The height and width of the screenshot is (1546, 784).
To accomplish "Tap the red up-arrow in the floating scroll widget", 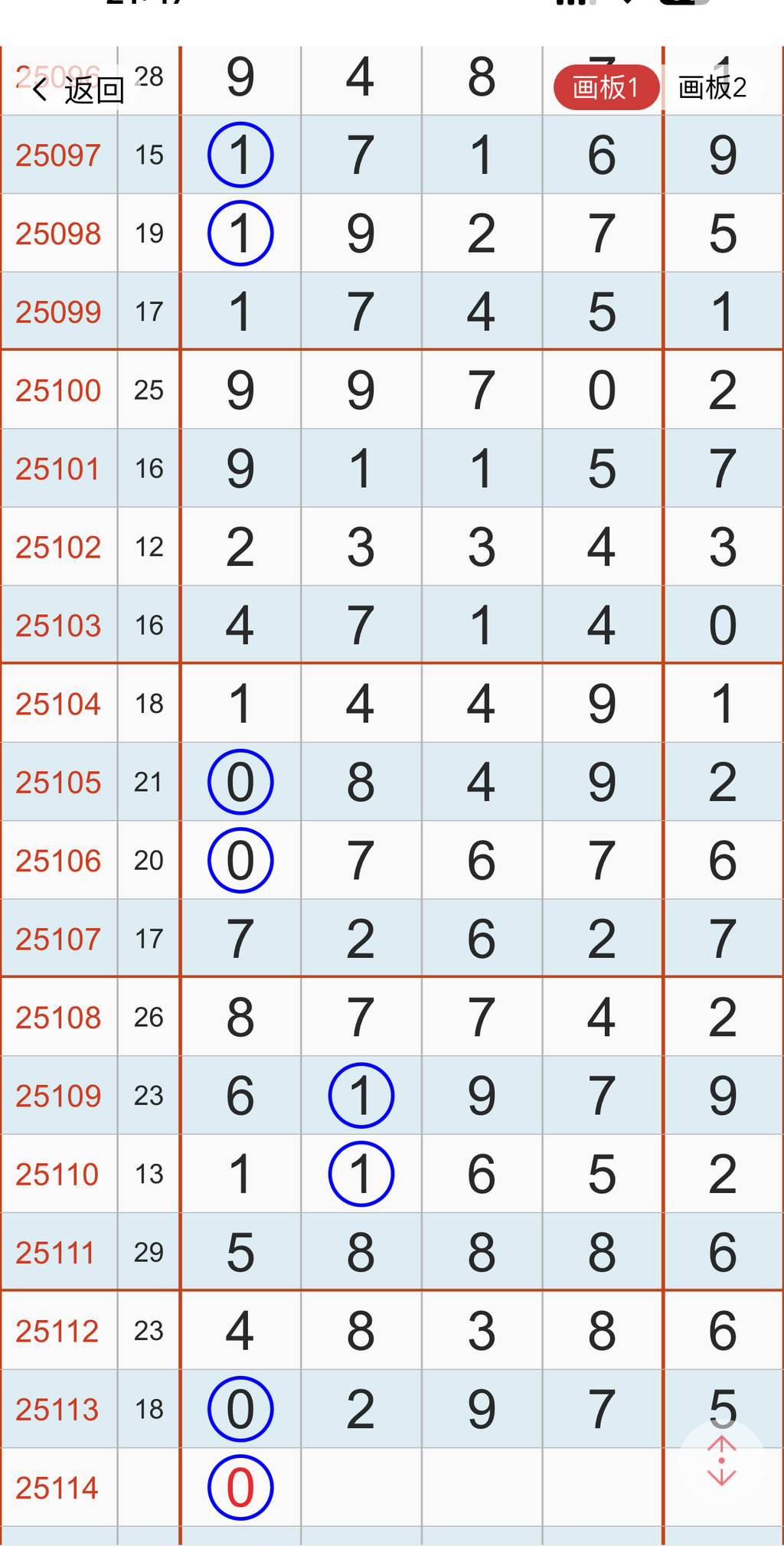I will 722,1443.
